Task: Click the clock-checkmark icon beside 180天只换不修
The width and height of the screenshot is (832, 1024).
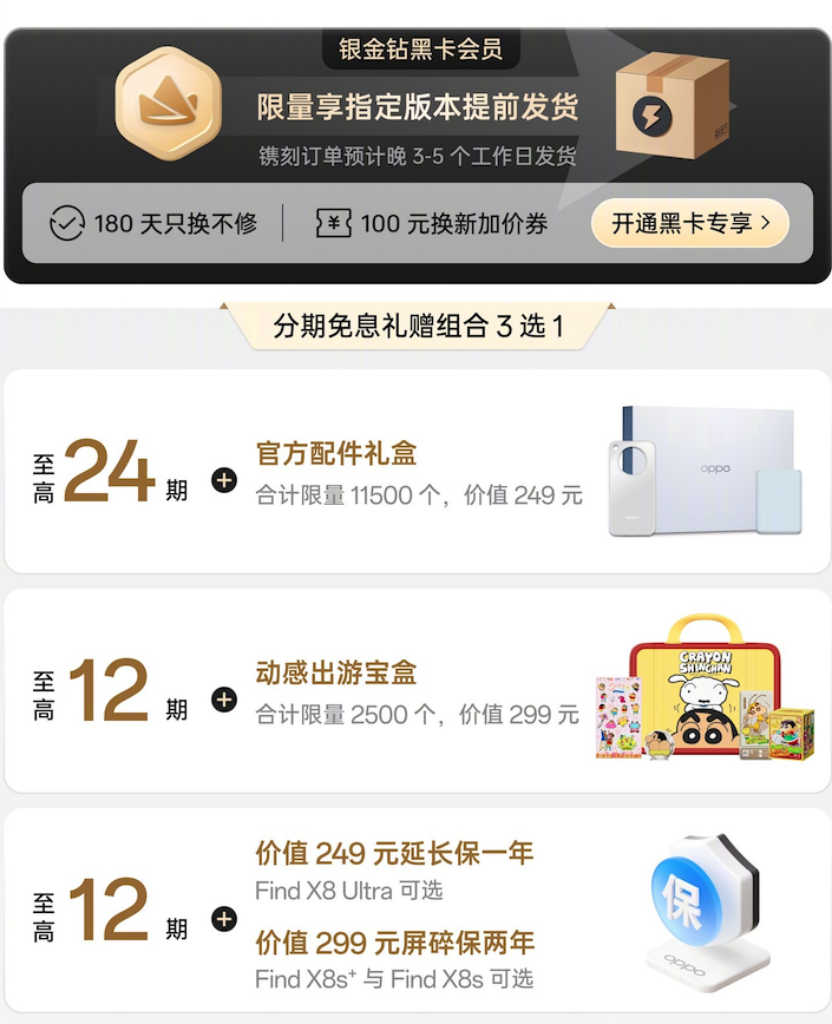Action: [65, 221]
